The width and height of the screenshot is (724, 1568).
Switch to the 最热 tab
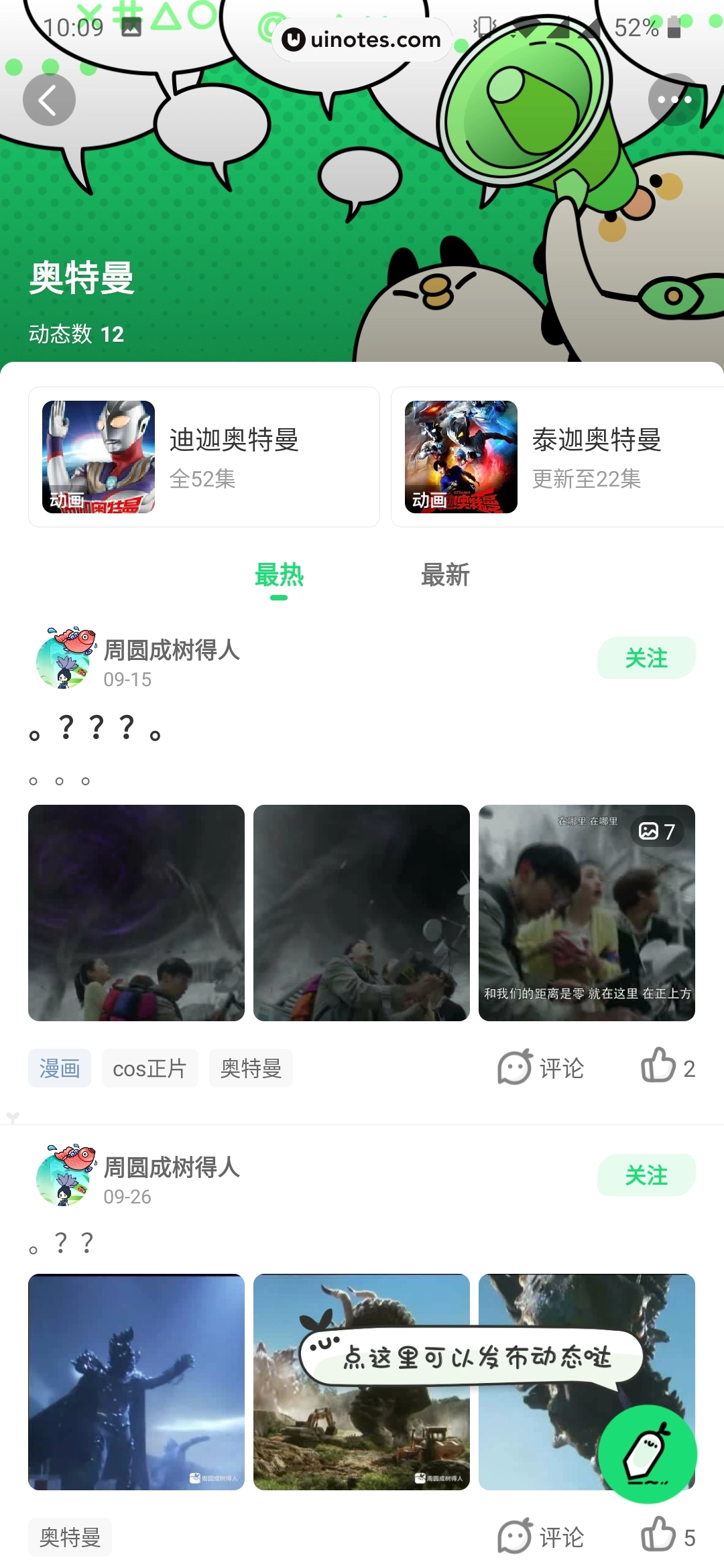click(x=279, y=575)
